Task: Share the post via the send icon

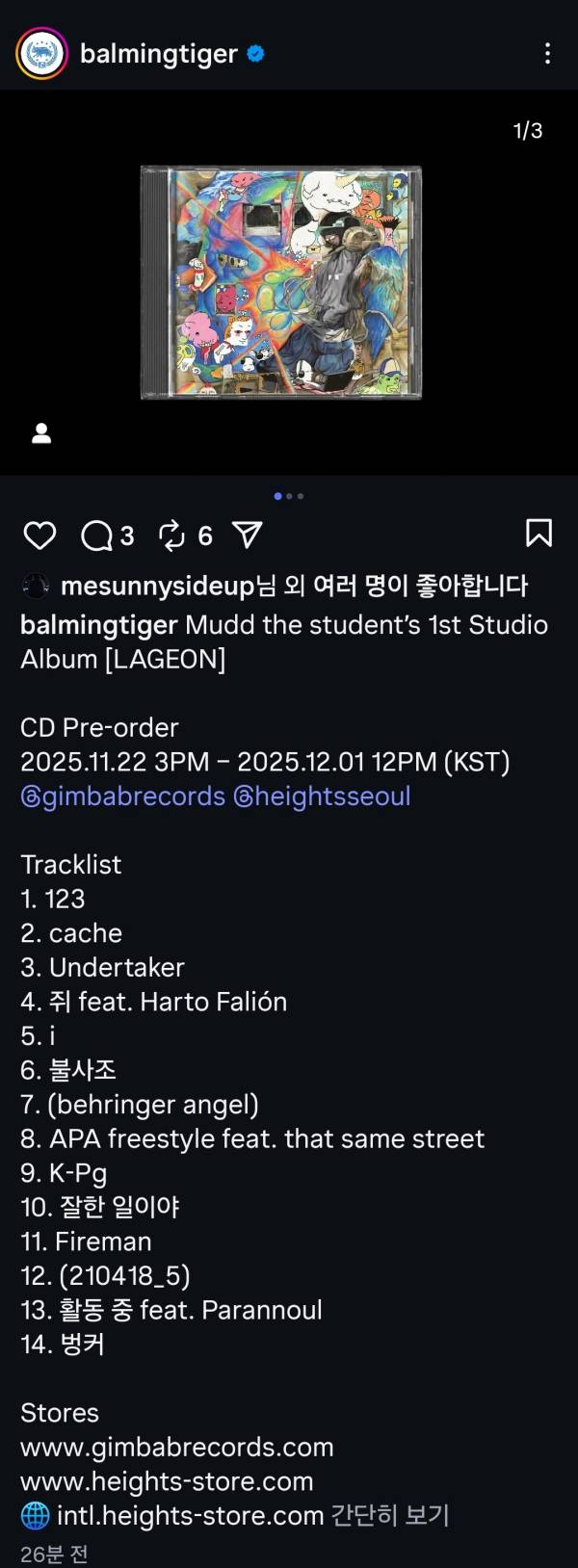Action: (x=248, y=536)
